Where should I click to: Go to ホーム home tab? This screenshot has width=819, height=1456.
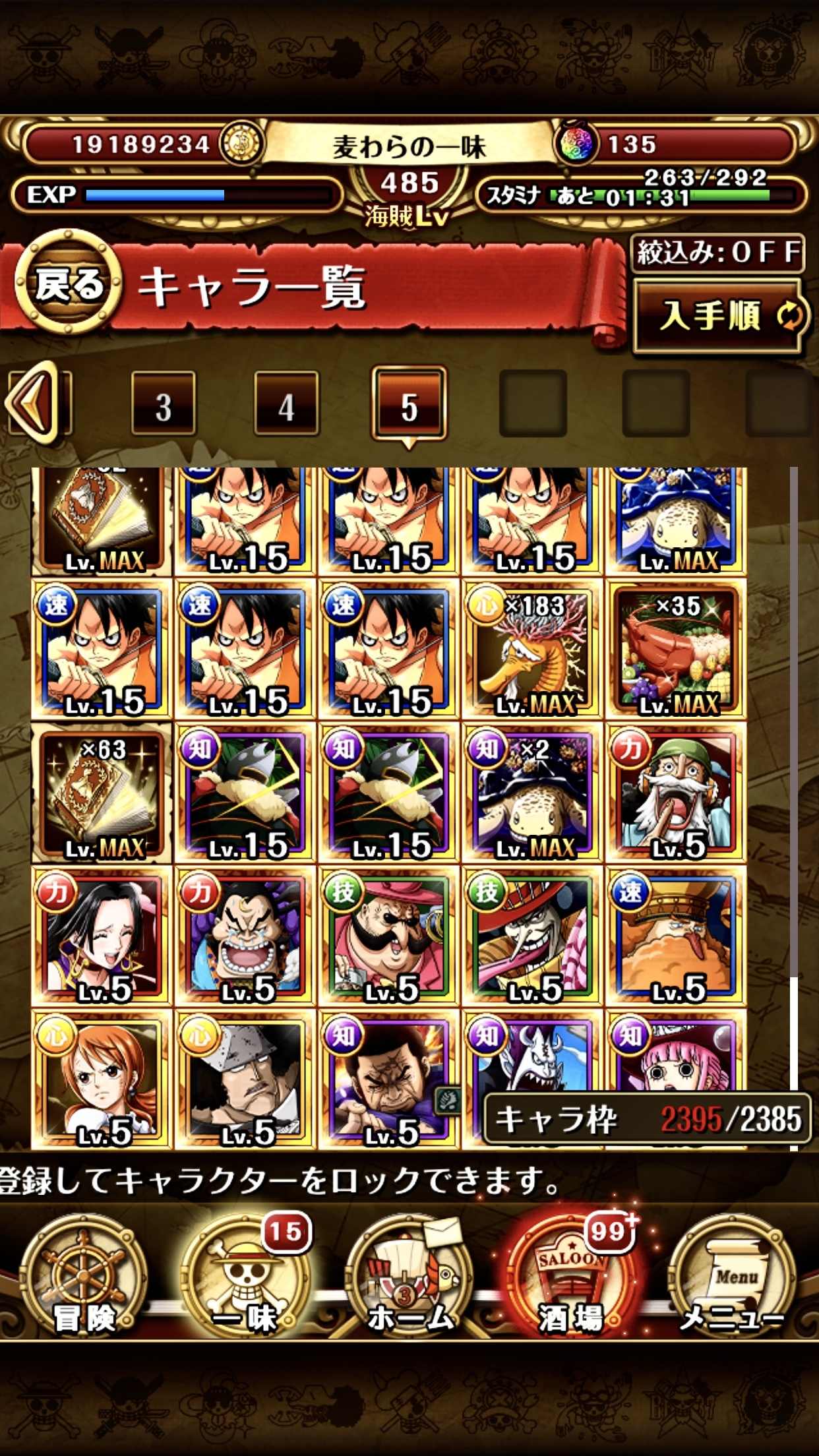pos(410,1275)
